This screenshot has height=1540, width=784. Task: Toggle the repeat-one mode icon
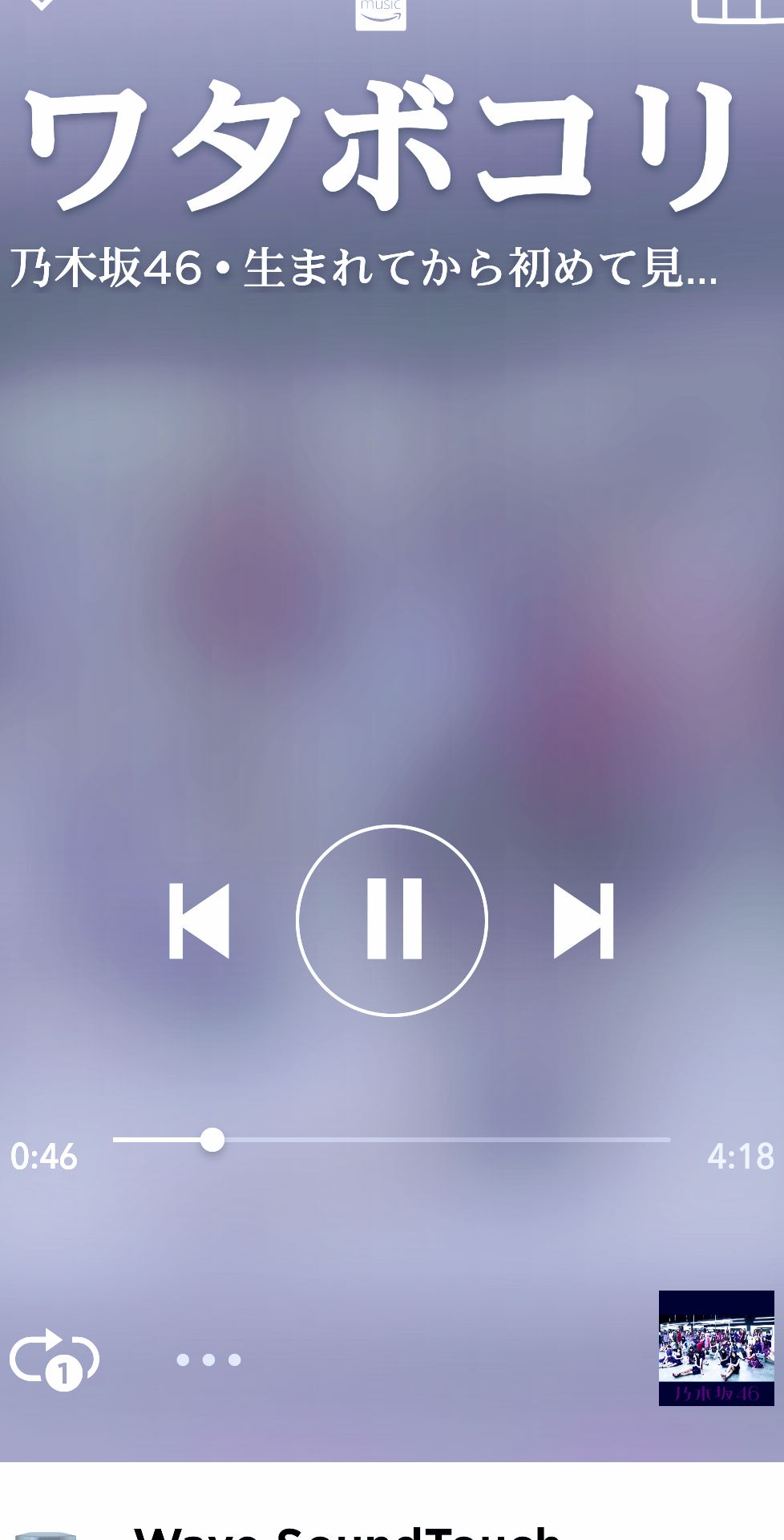[x=54, y=1360]
